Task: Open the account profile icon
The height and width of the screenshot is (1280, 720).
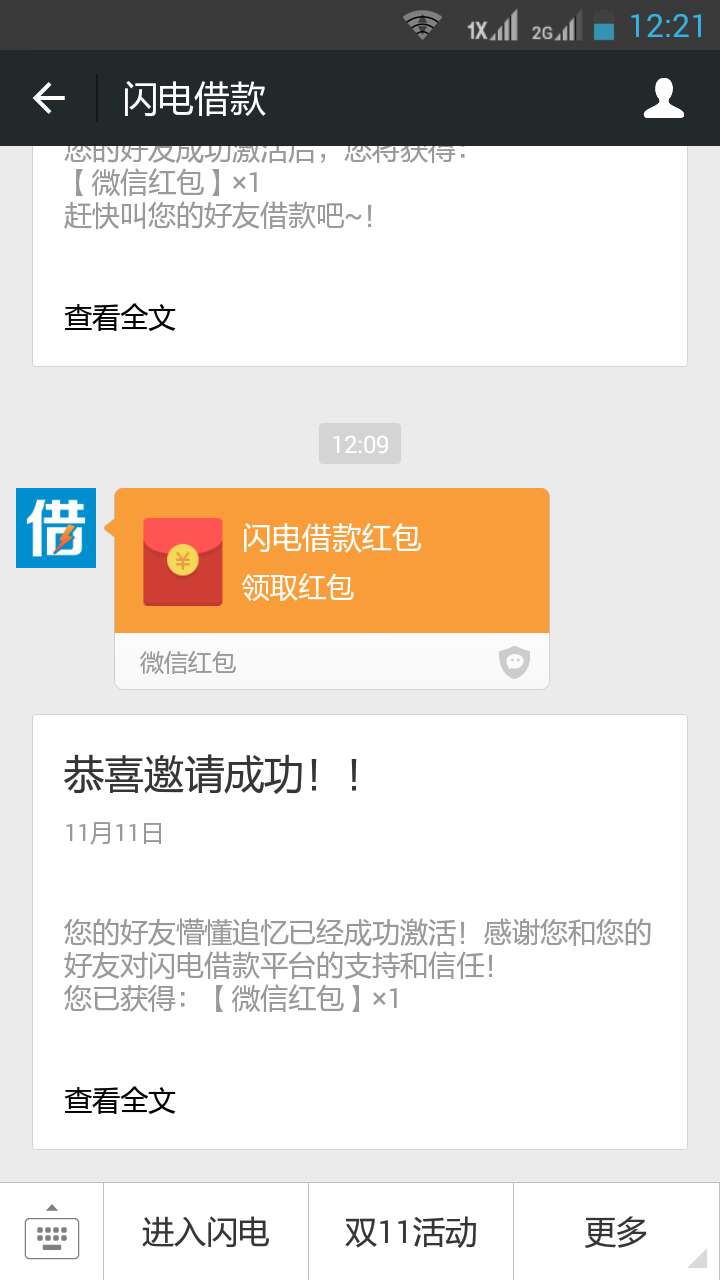Action: coord(663,98)
